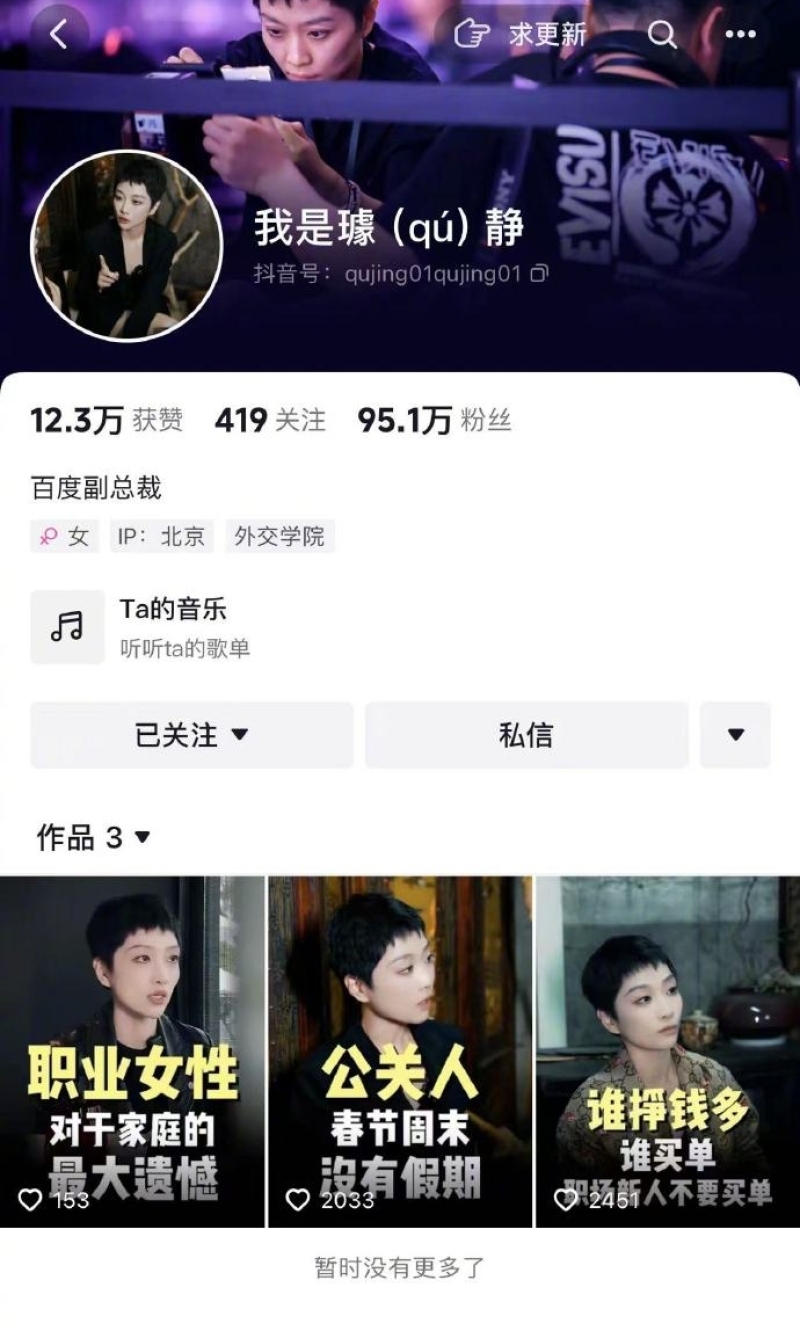The width and height of the screenshot is (800, 1331).
Task: Expand the arrow next to 私信
Action: pyautogui.click(x=735, y=735)
